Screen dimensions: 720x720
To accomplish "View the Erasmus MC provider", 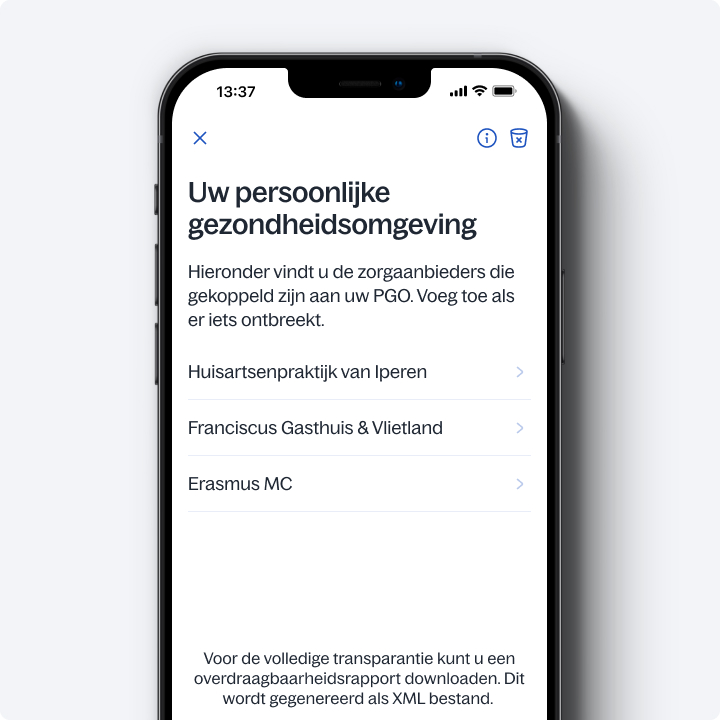I will tap(358, 484).
